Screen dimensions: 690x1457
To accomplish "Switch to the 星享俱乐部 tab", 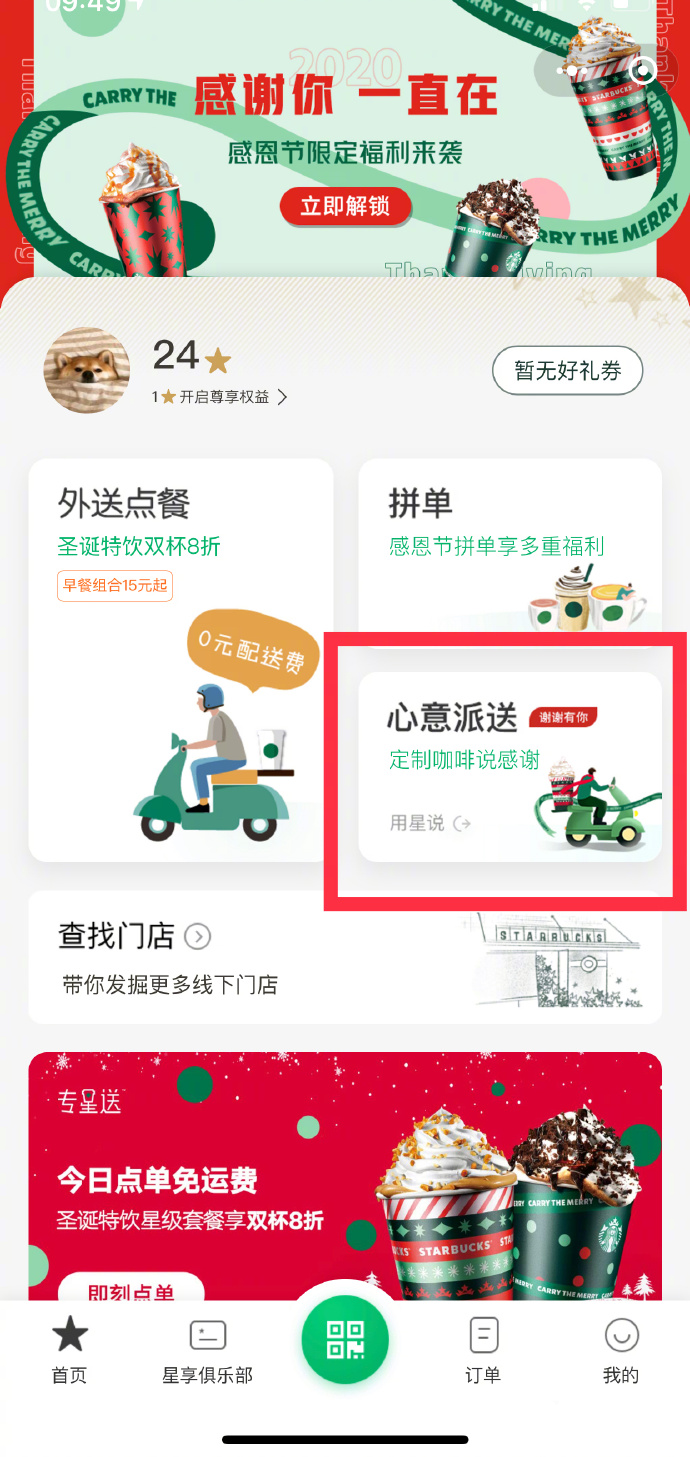I will tap(207, 1350).
